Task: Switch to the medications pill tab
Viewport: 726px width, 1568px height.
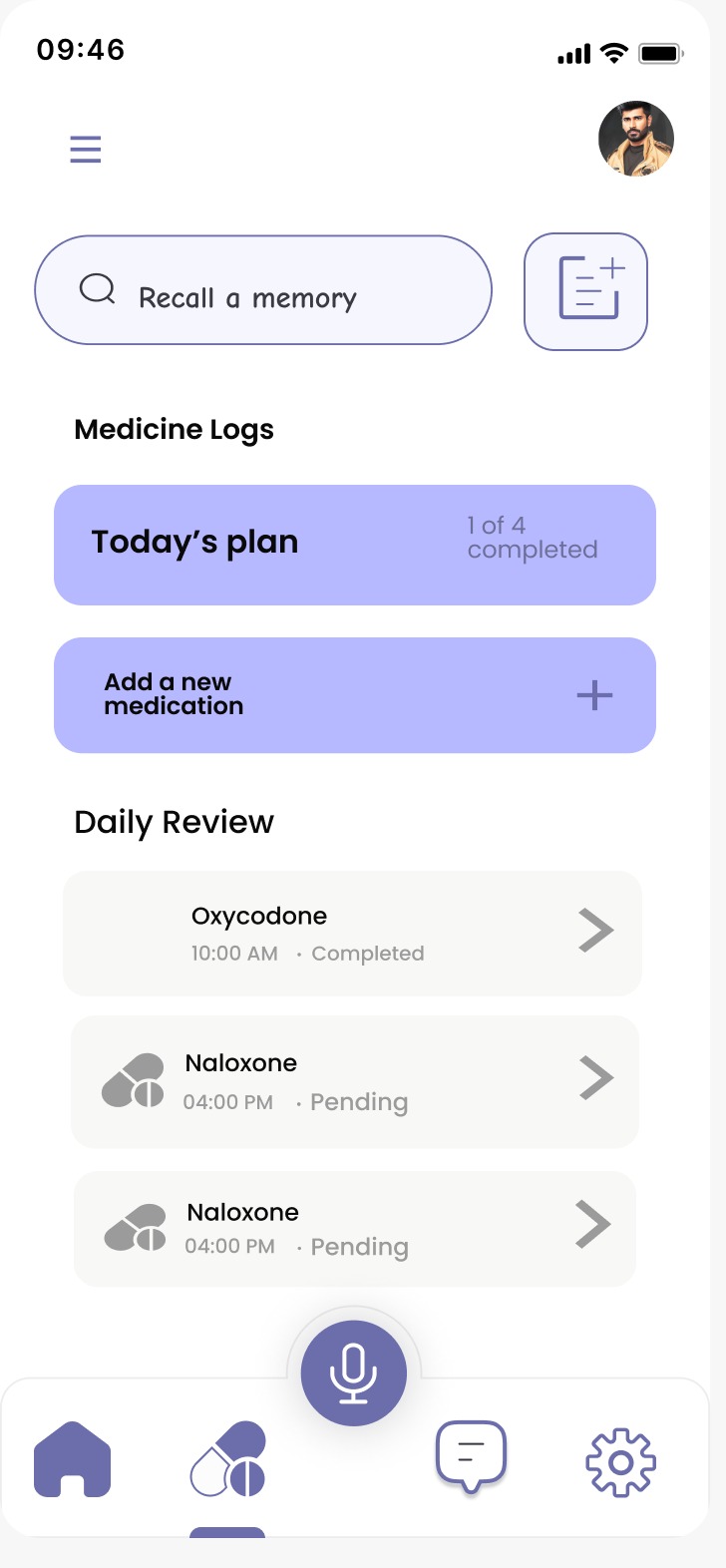Action: coord(228,1459)
